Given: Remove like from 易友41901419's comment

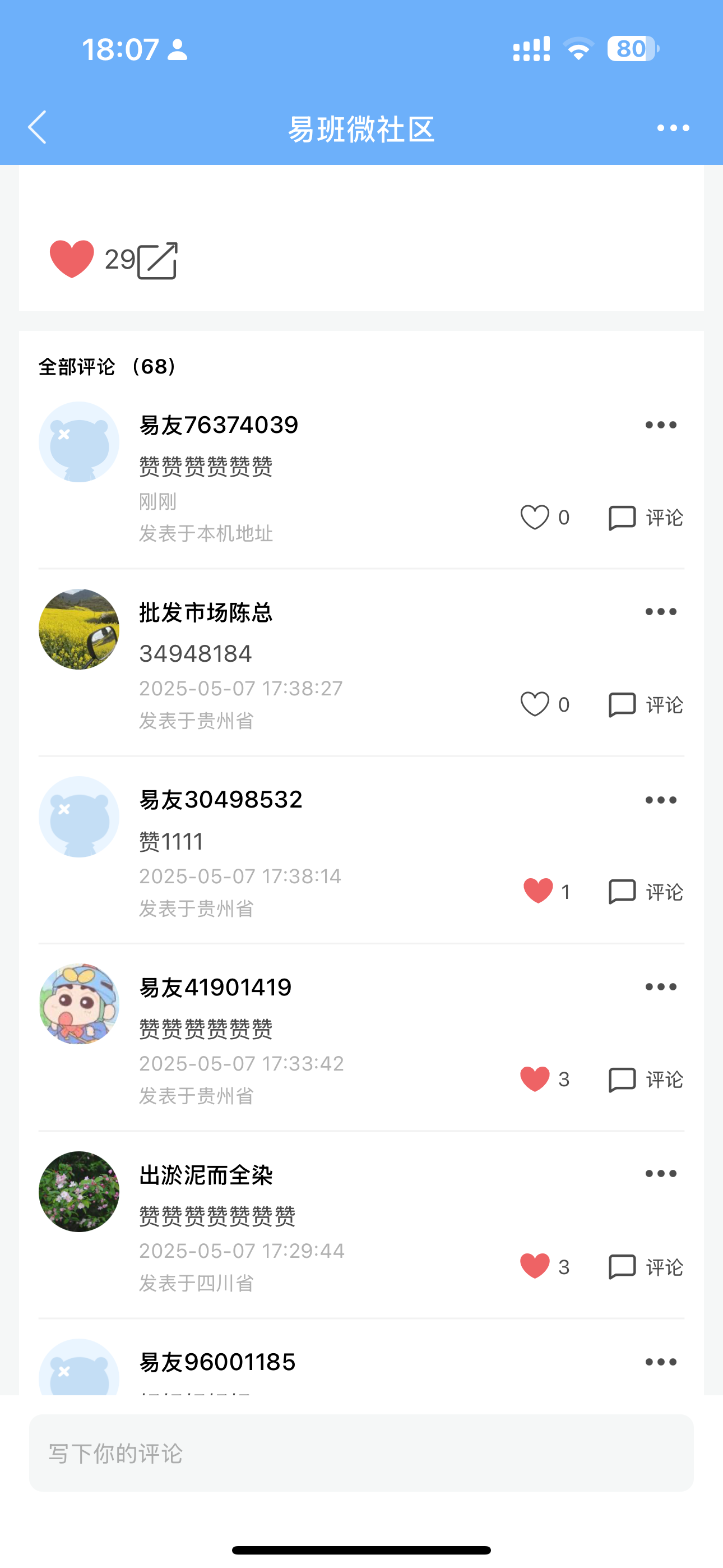Looking at the screenshot, I should pyautogui.click(x=535, y=1079).
